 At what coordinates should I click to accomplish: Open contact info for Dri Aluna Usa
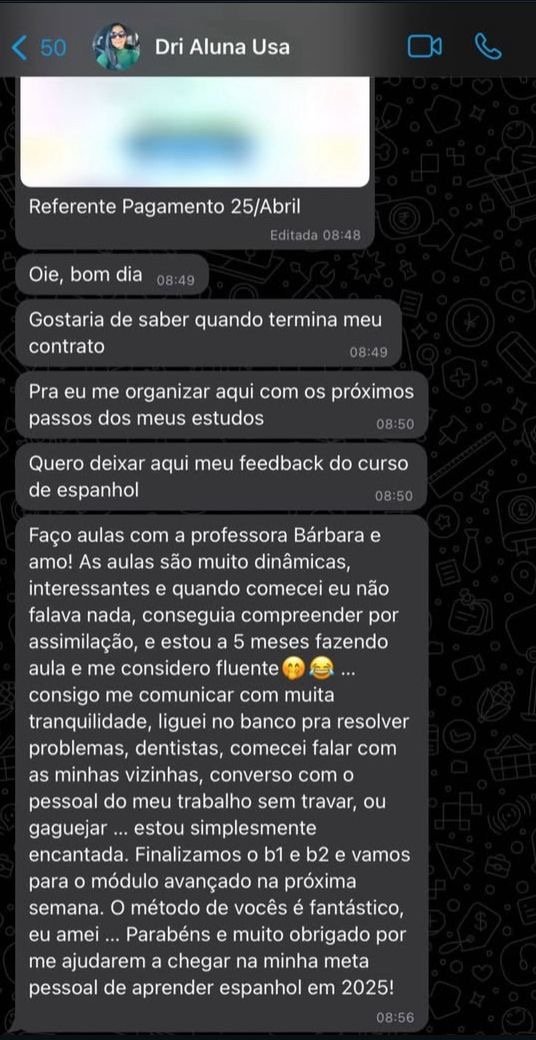point(222,48)
